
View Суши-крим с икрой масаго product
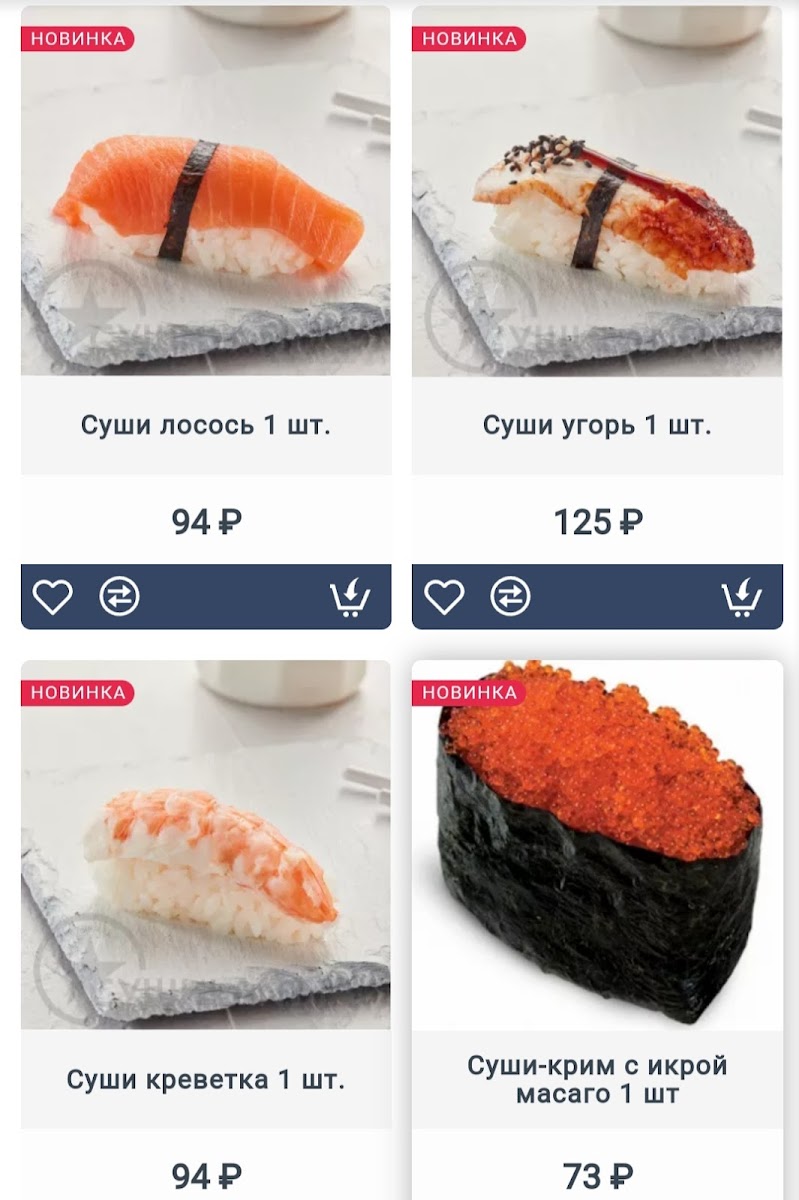point(597,1079)
